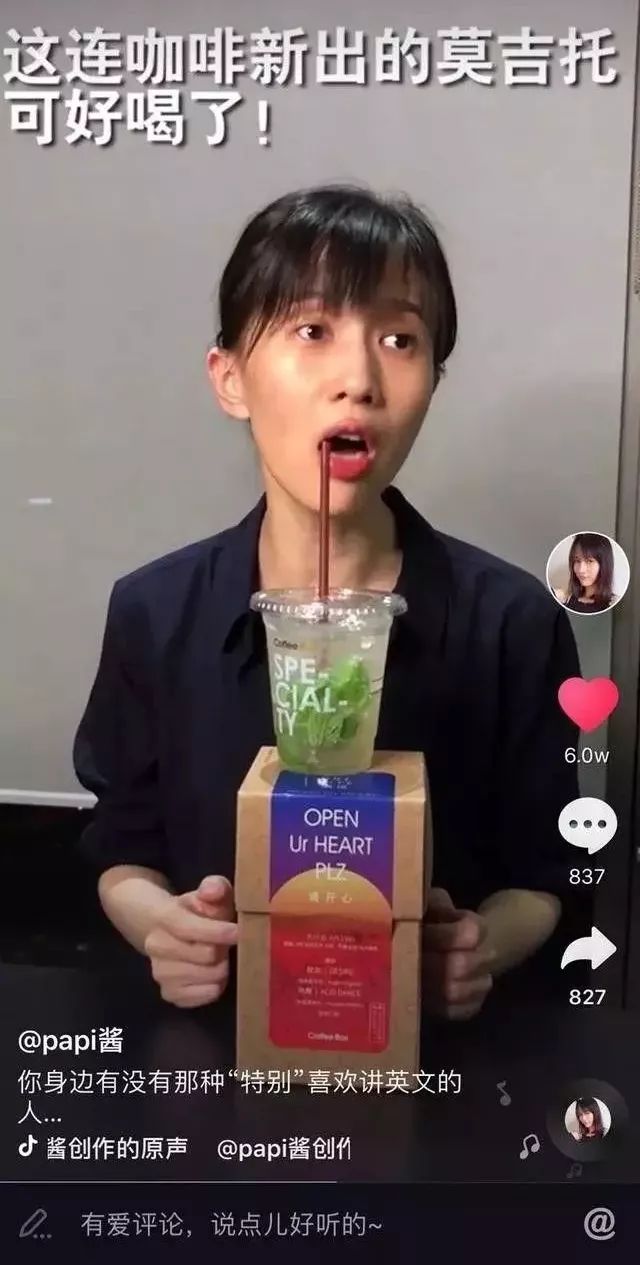Share this video via the arrow

pyautogui.click(x=587, y=950)
